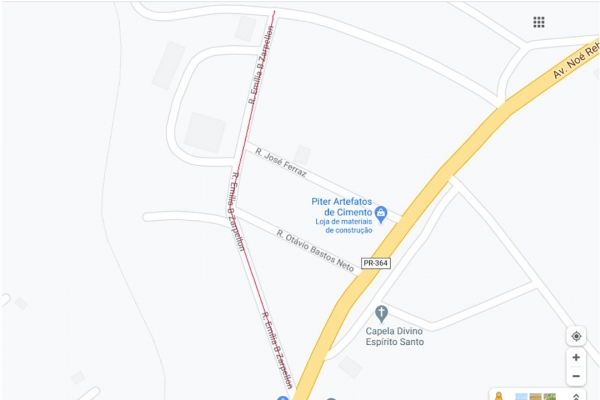Viewport: 600px width, 400px height.
Task: Open the Google apps grid
Action: (539, 22)
